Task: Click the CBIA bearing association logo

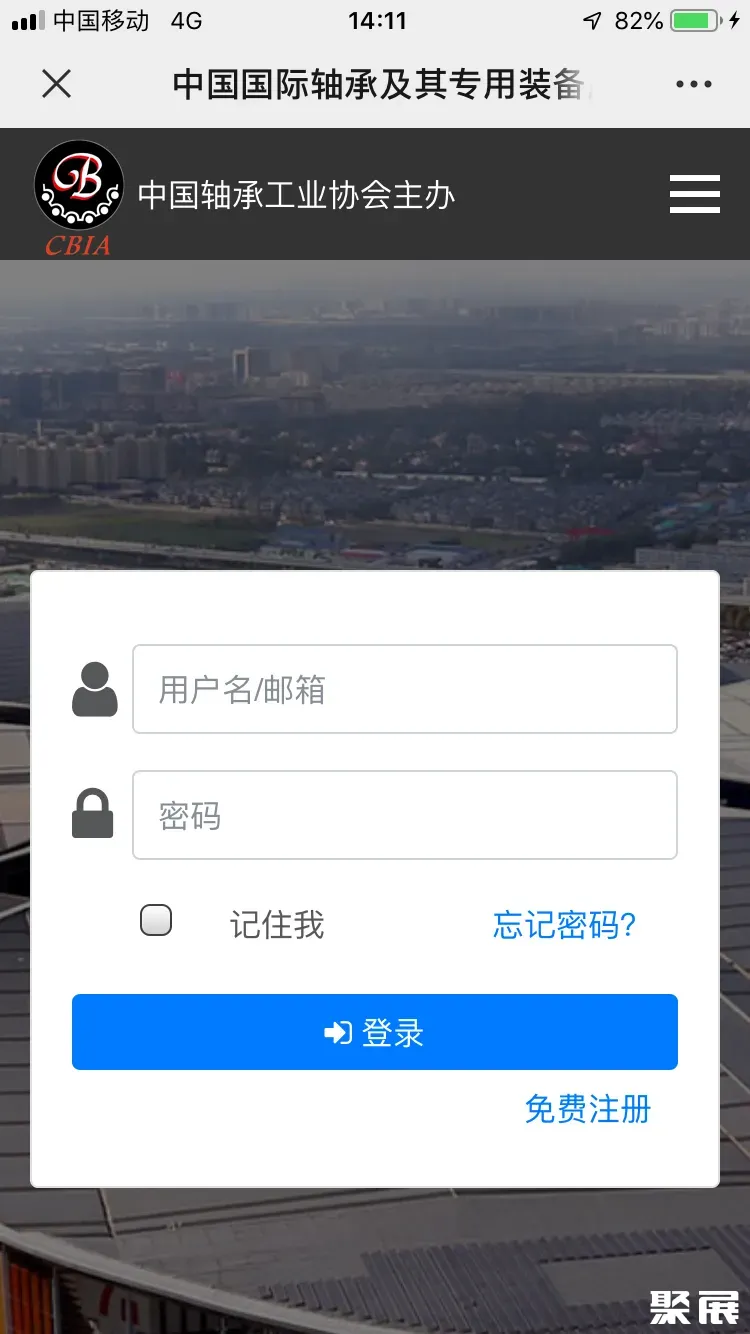Action: point(79,190)
